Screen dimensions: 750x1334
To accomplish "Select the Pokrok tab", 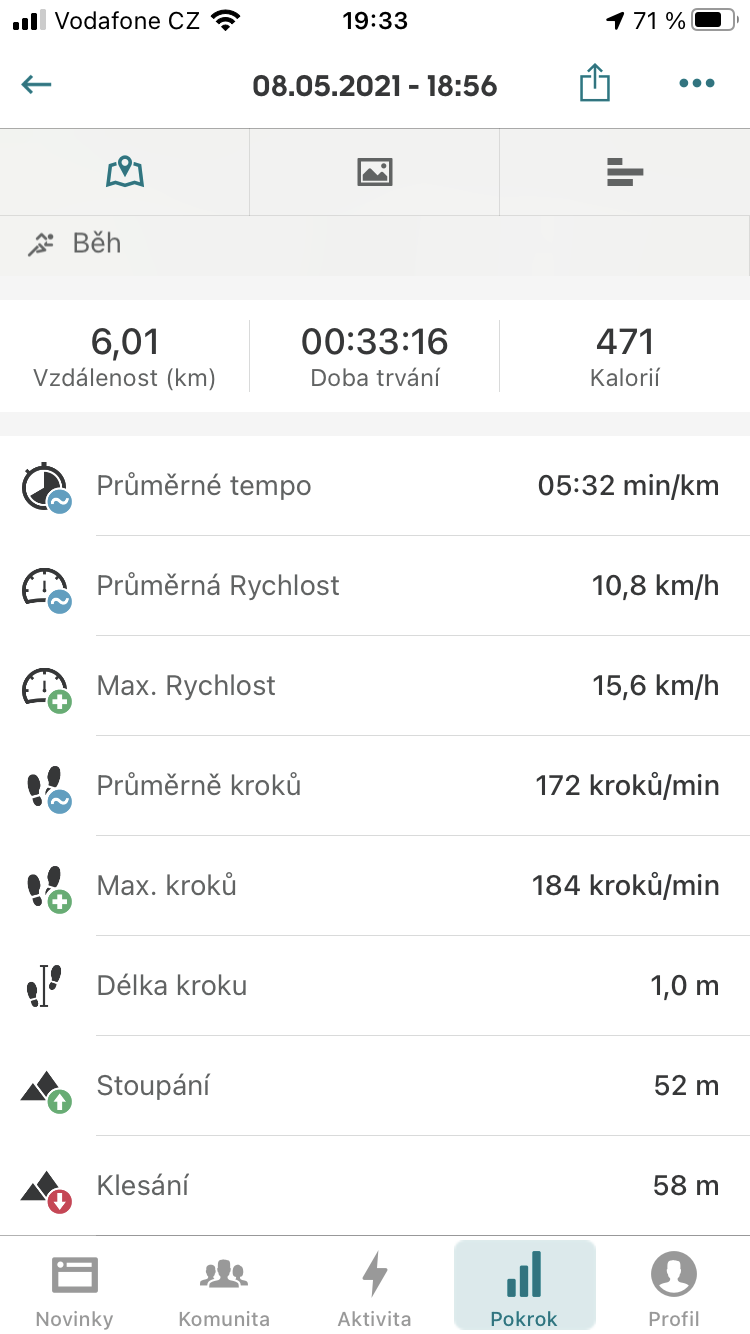I will pyautogui.click(x=524, y=1287).
